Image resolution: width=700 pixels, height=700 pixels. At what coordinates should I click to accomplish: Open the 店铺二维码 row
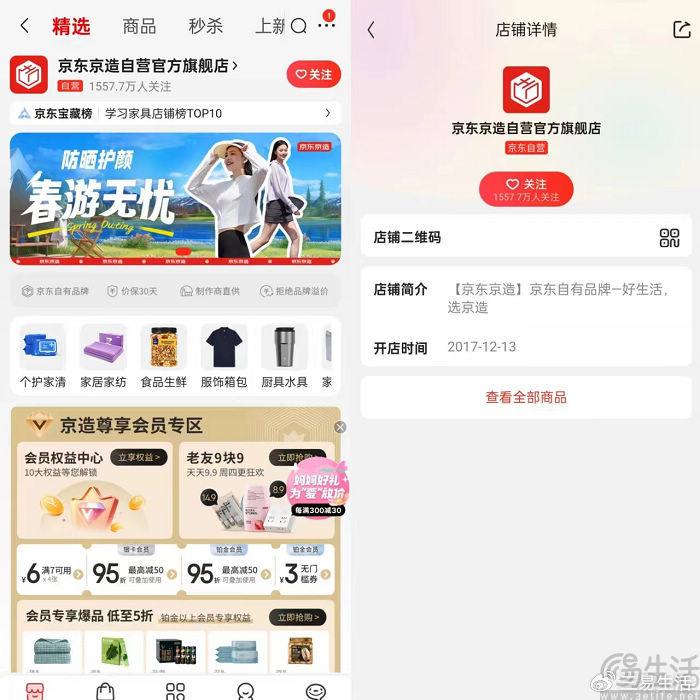[526, 237]
